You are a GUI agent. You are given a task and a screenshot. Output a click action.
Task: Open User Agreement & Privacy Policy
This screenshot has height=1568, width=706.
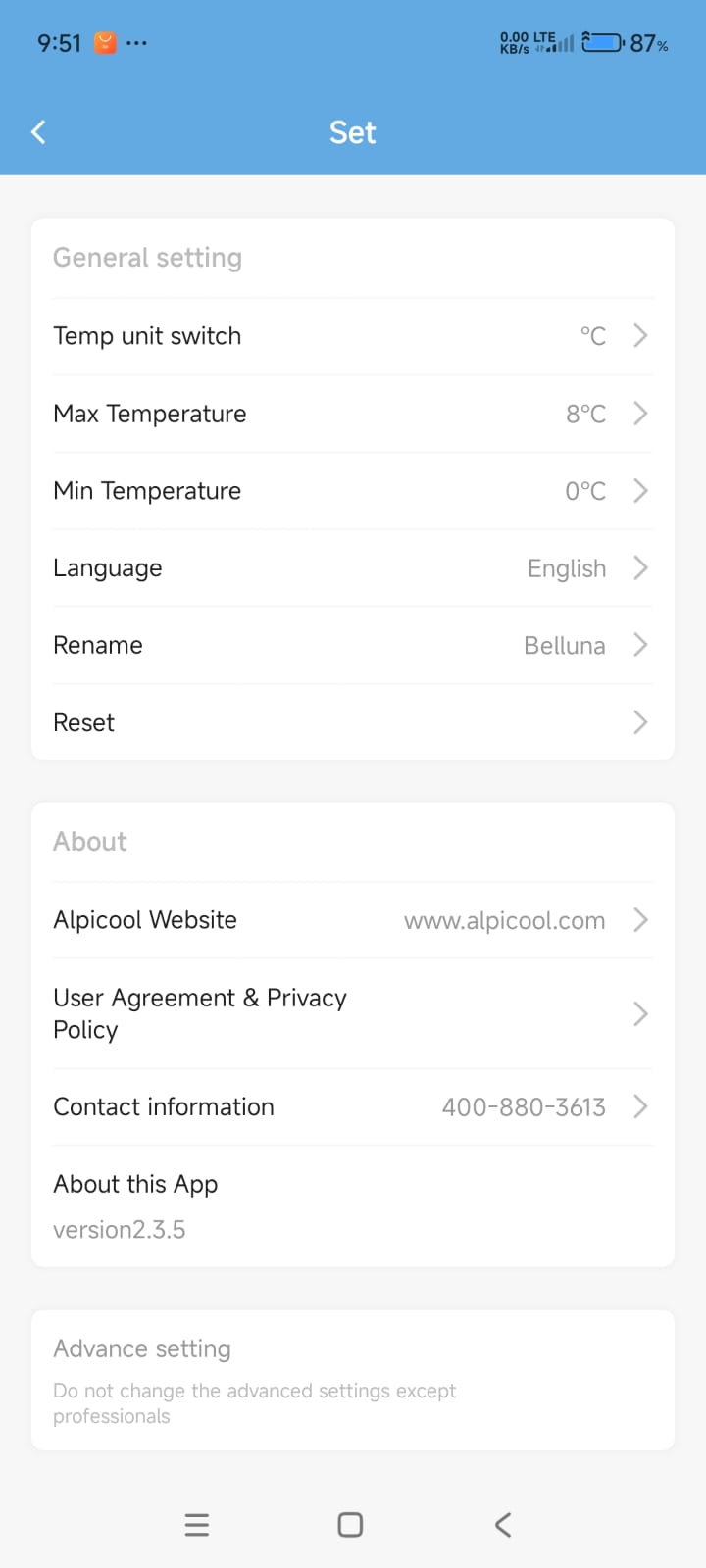pyautogui.click(x=353, y=1013)
